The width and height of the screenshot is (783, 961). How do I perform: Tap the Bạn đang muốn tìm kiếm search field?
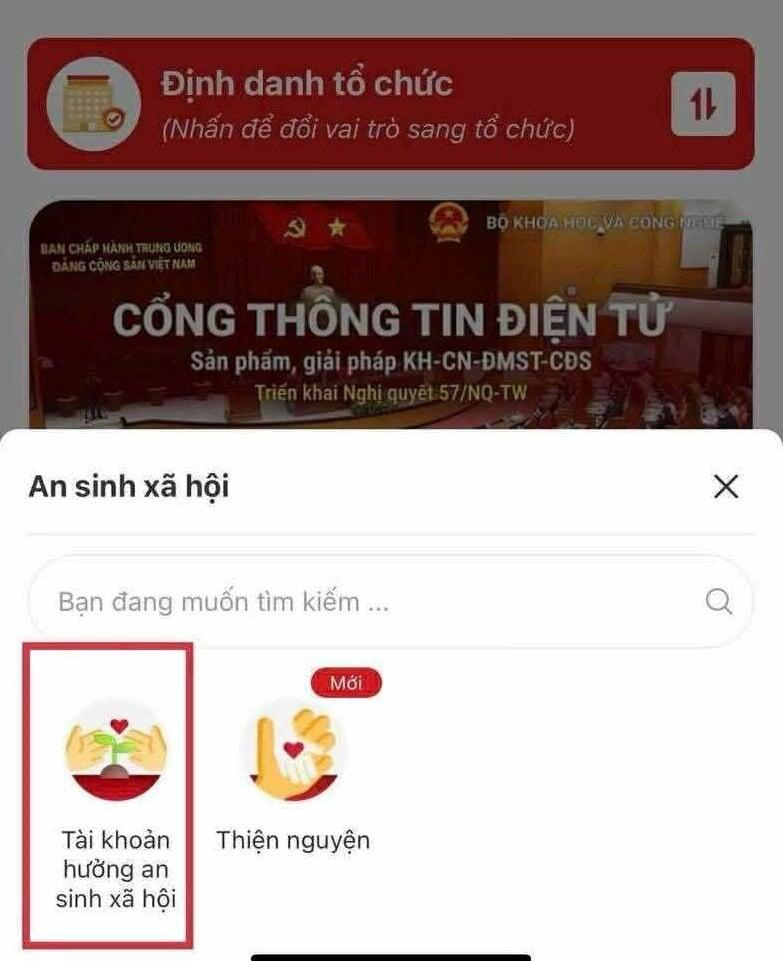(x=390, y=600)
